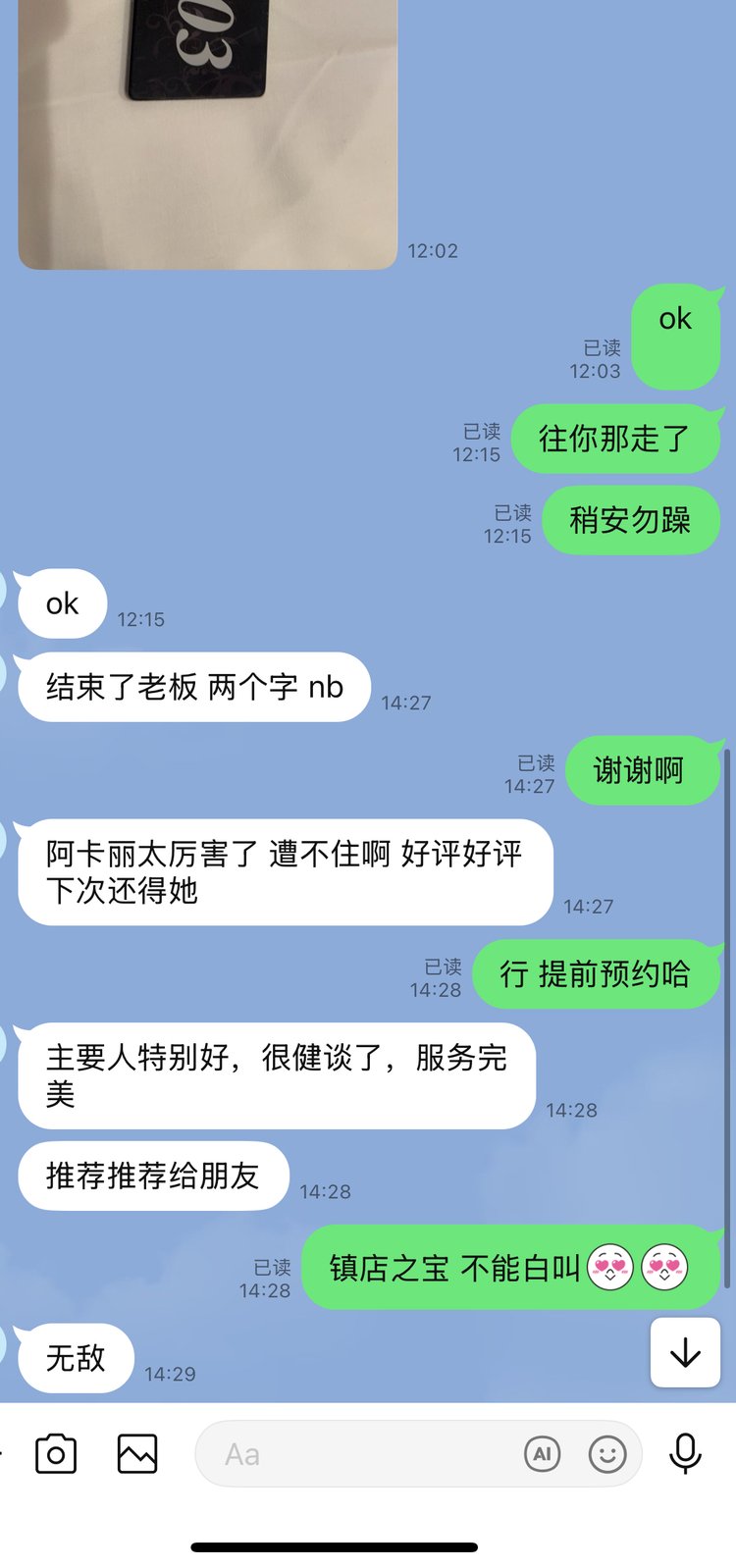Jump to latest messages with down arrow
The height and width of the screenshot is (1568, 736).
tap(685, 1353)
